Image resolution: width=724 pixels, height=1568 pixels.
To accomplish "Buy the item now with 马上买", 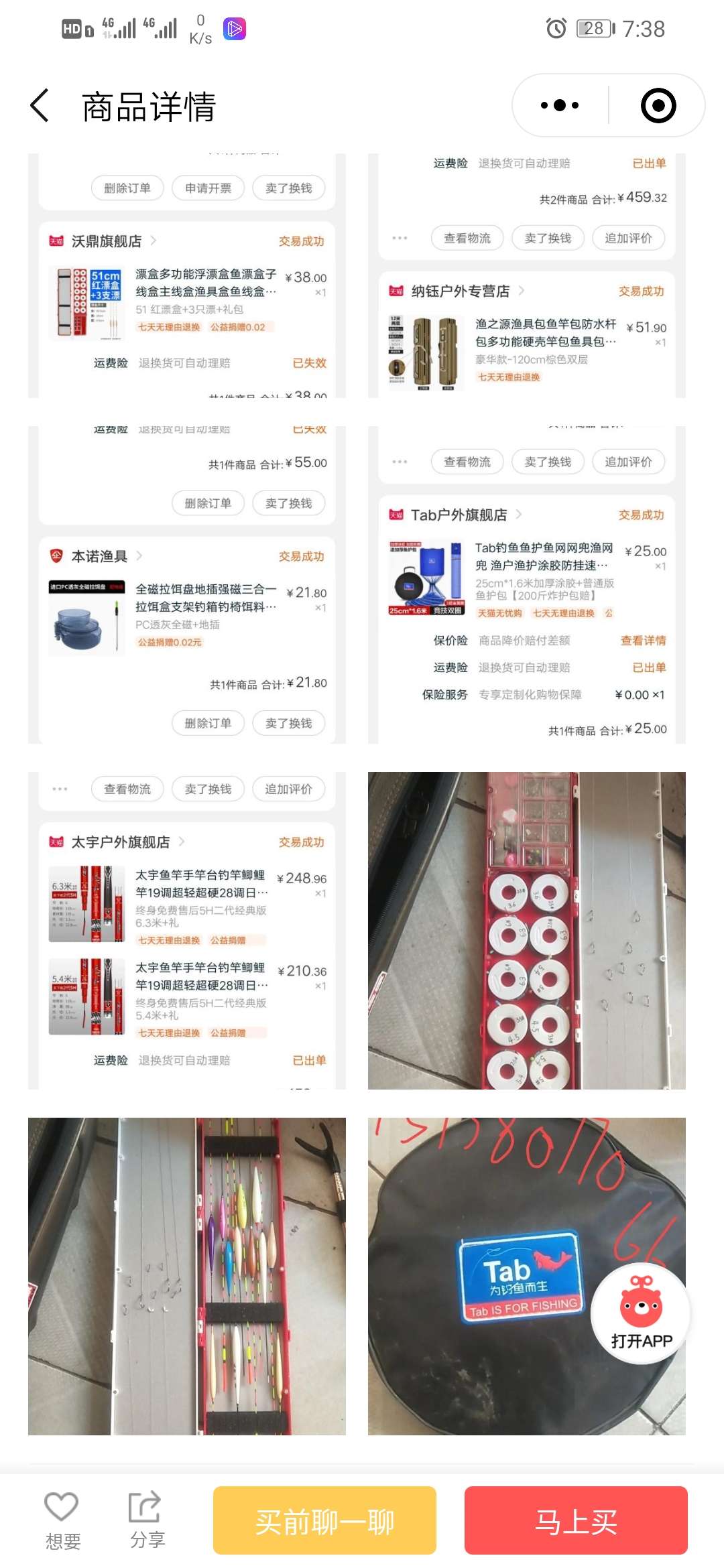I will pos(576,1521).
